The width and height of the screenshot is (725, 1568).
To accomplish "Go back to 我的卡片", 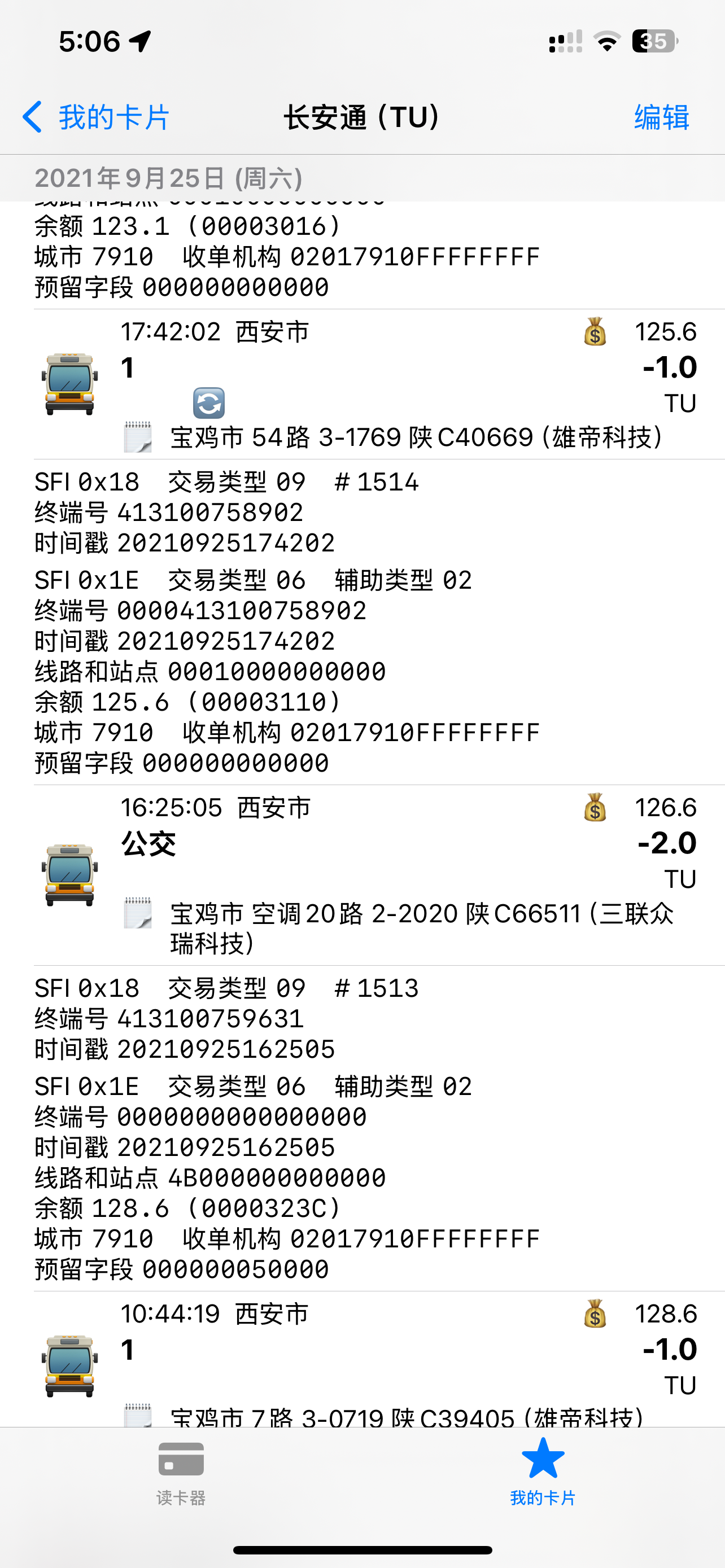I will [x=96, y=117].
